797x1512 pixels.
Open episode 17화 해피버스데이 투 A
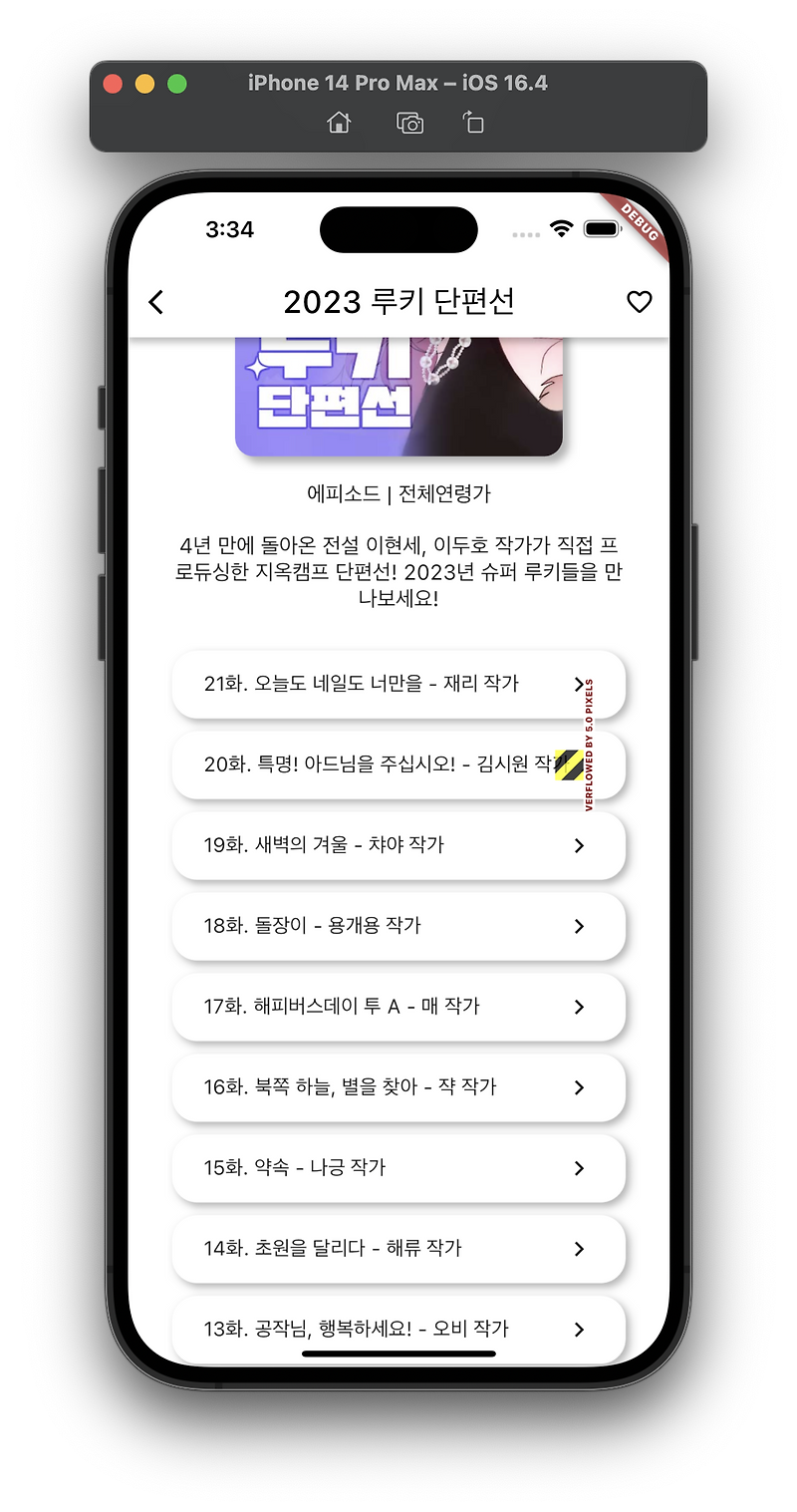click(398, 1007)
